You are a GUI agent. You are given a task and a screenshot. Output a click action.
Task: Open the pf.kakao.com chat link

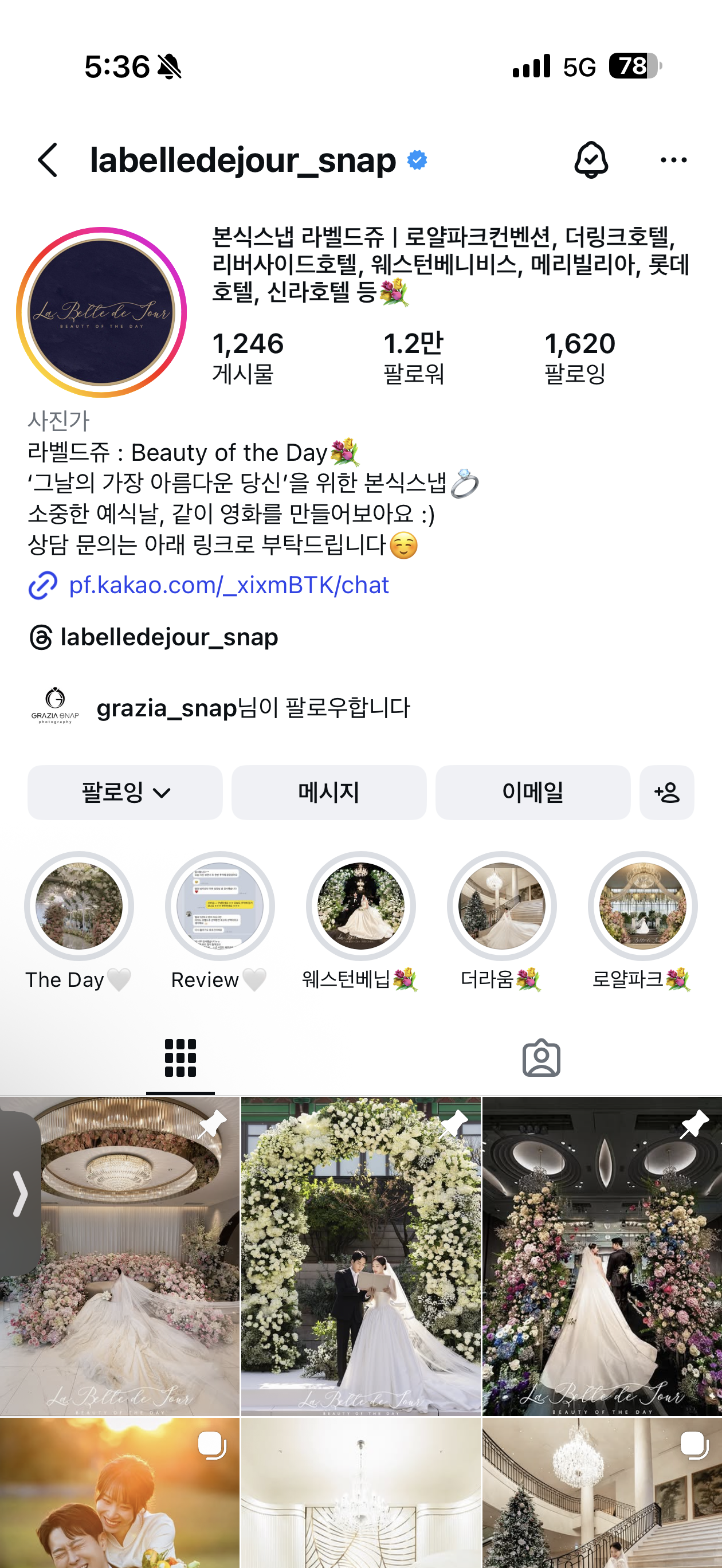point(228,585)
